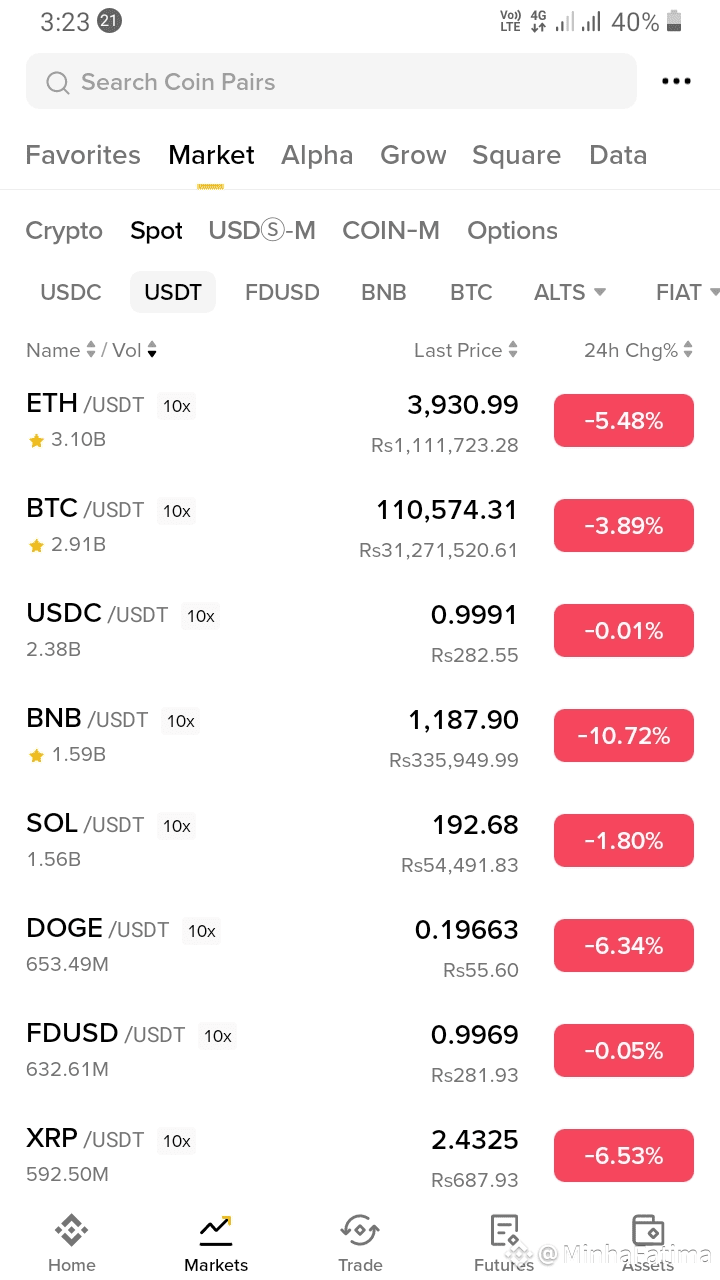Viewport: 720px width, 1280px height.
Task: Filter pairs by USDC quote
Action: coord(71,292)
